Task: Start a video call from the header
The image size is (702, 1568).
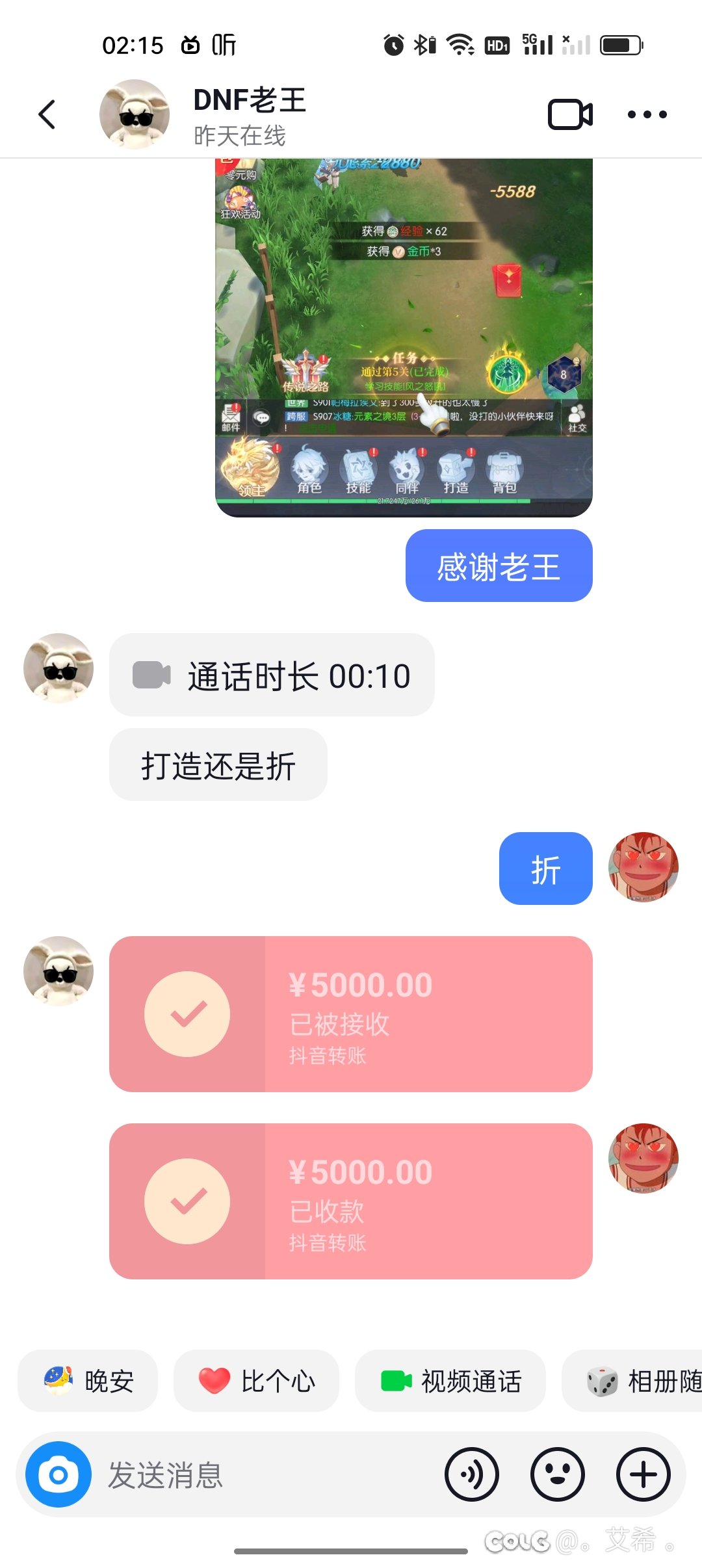Action: [570, 114]
